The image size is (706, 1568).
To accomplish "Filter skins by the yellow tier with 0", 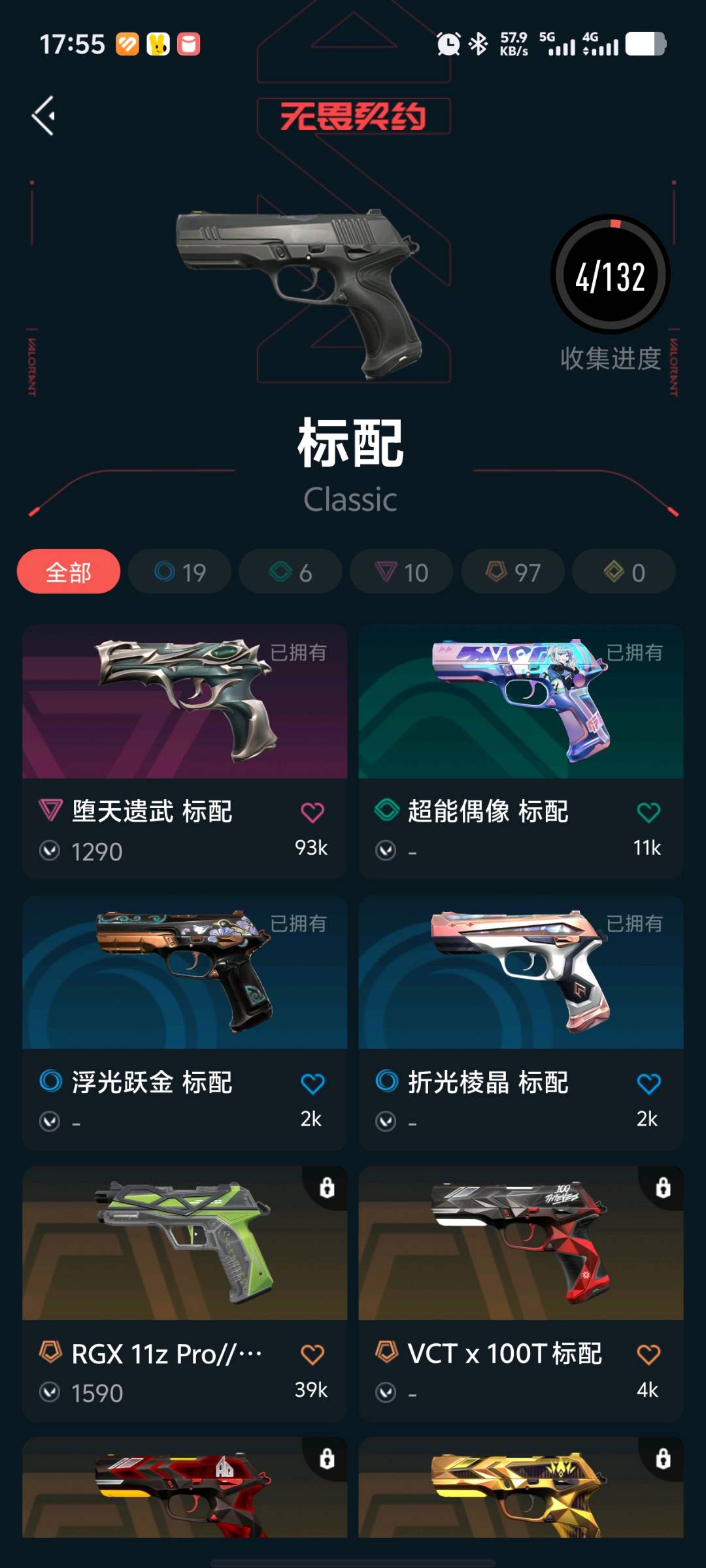I will point(624,572).
